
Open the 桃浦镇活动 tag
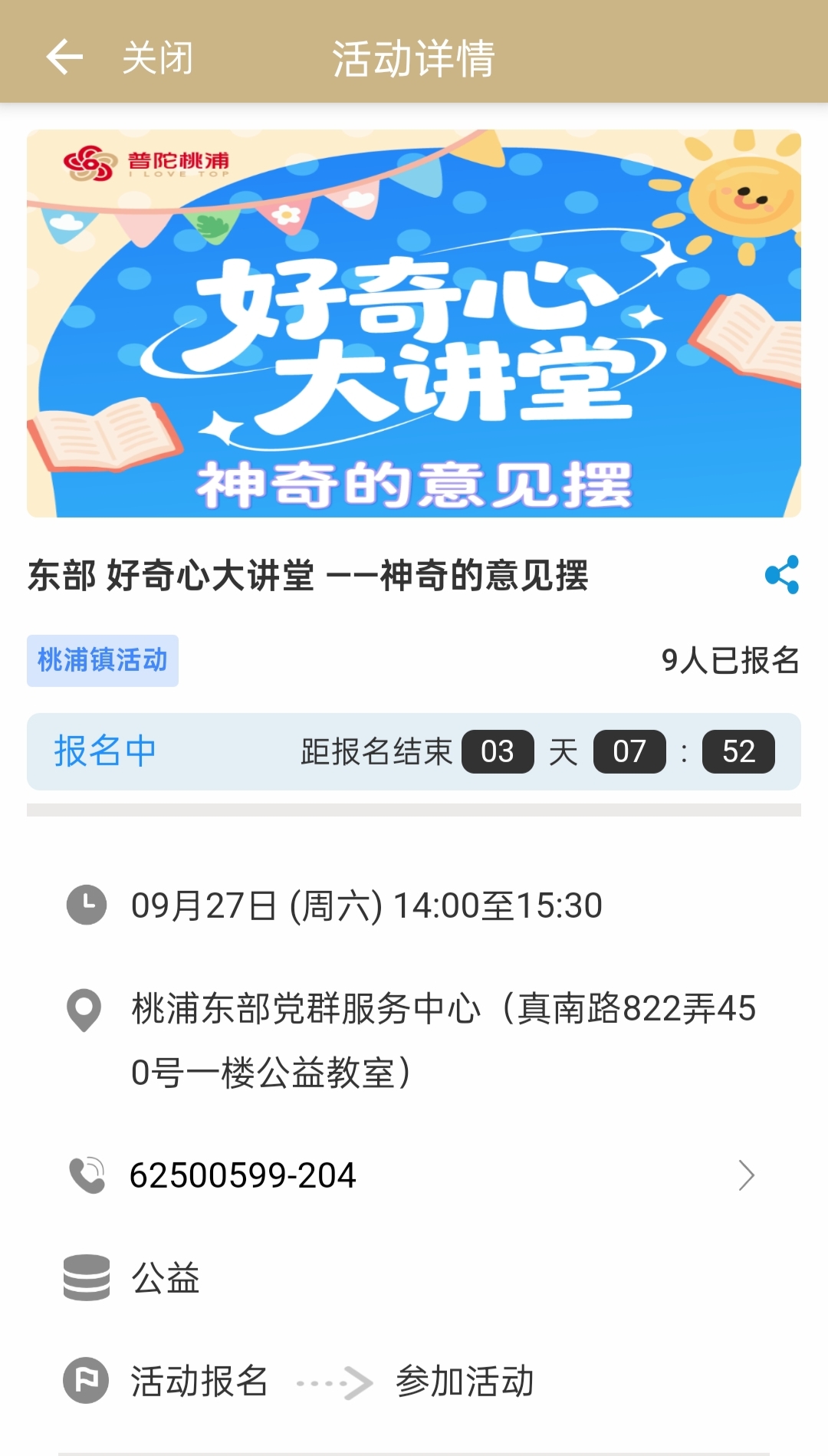coord(103,660)
